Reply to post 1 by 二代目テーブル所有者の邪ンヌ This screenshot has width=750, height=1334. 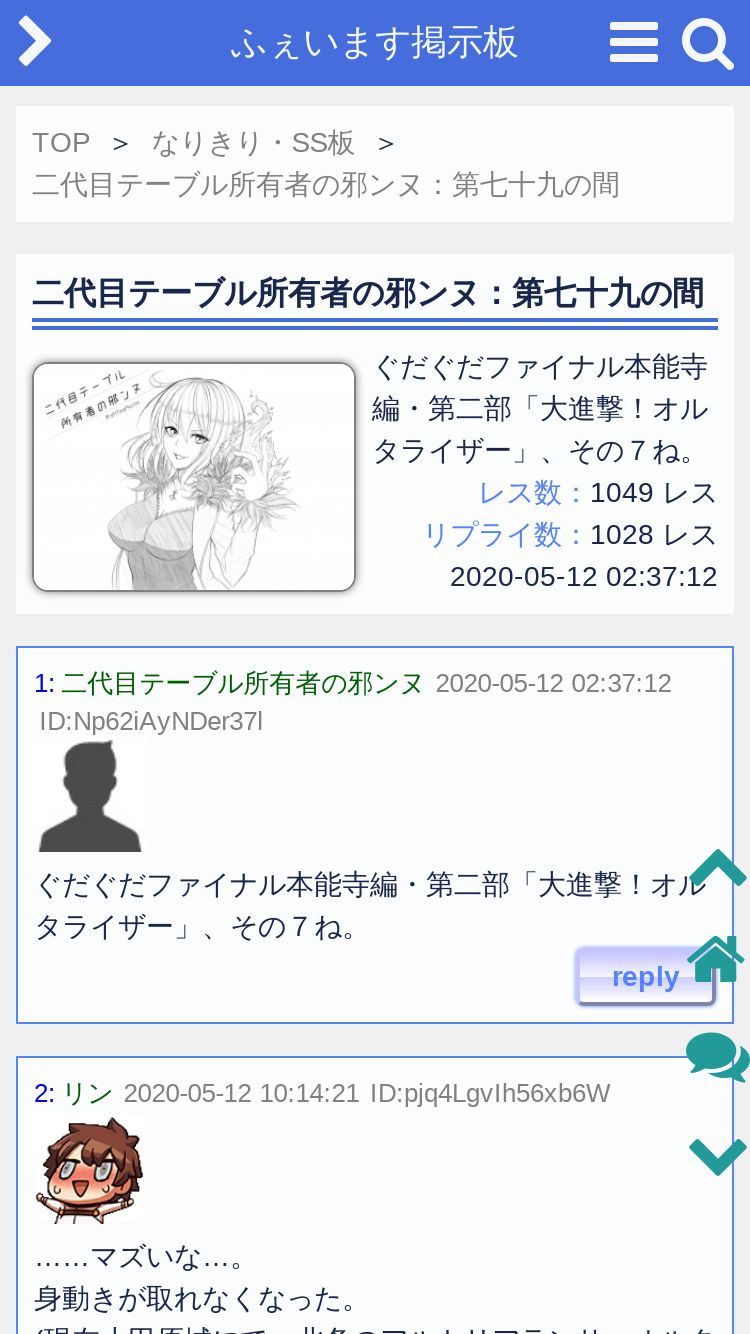(x=645, y=976)
